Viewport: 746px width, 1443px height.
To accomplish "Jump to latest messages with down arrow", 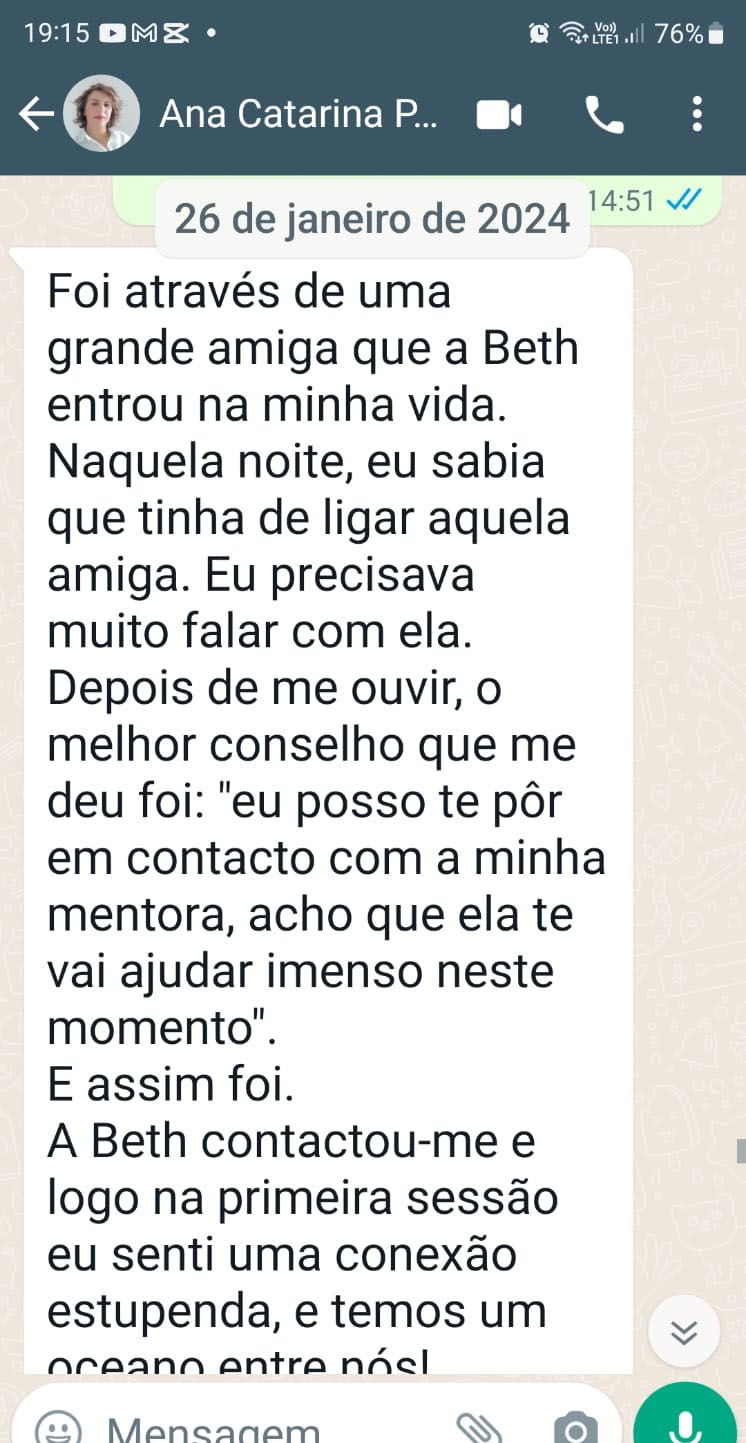I will (x=684, y=1331).
